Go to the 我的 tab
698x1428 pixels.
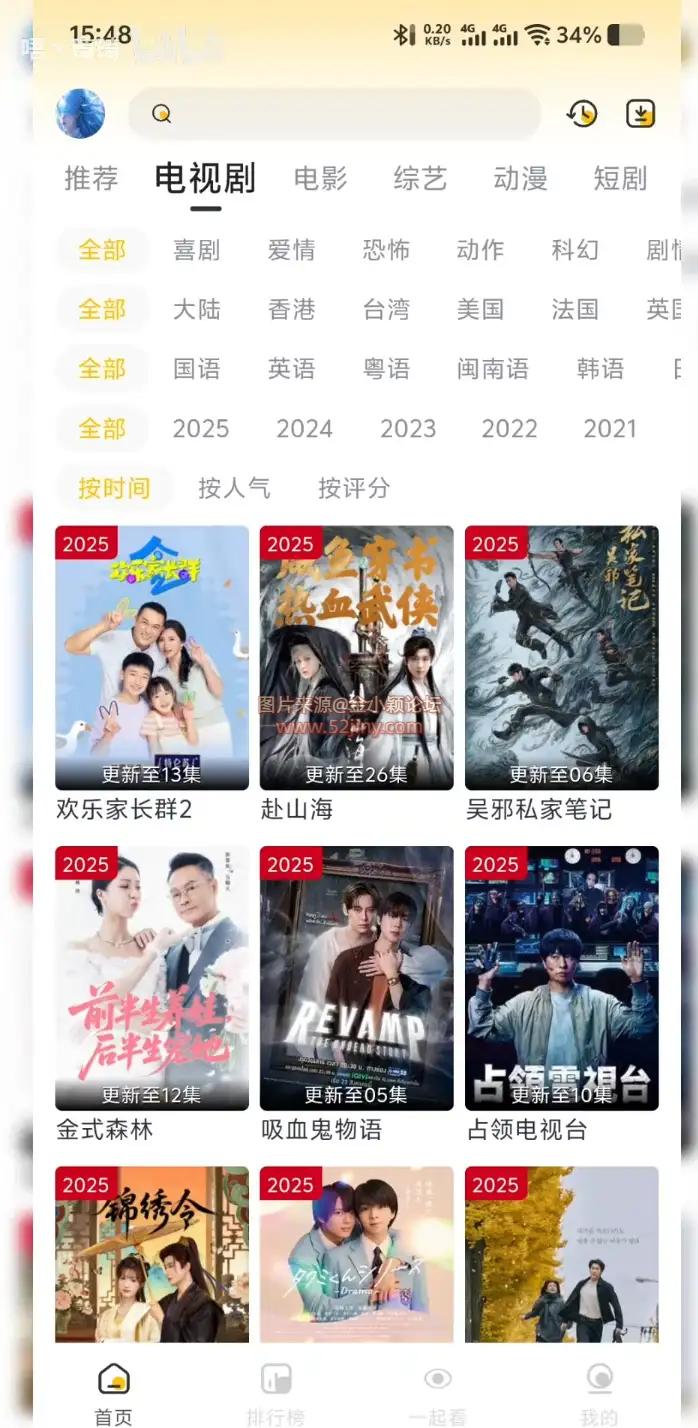click(x=599, y=1393)
